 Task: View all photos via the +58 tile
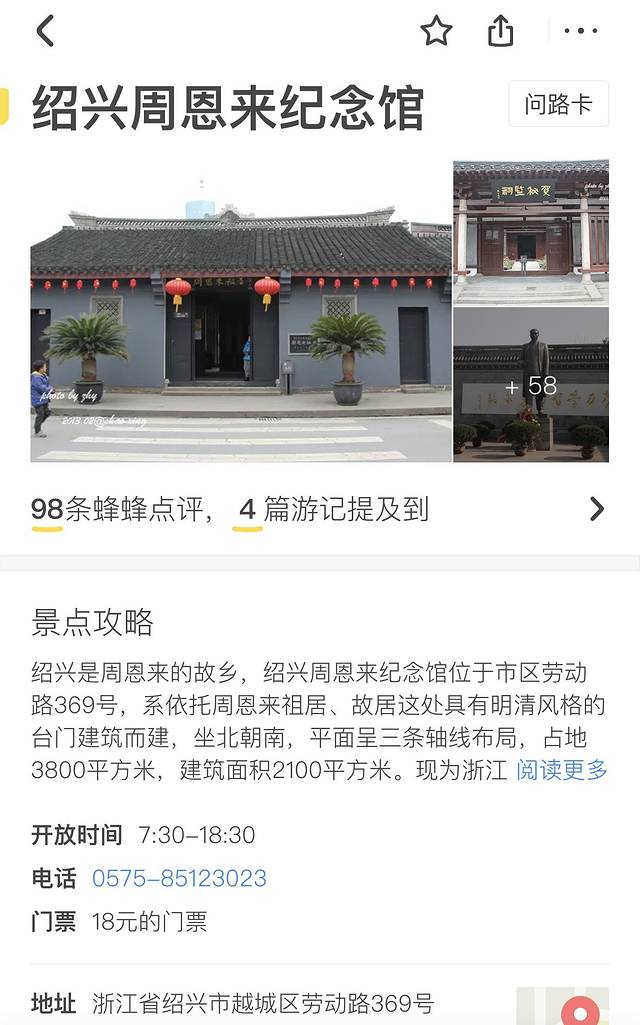pyautogui.click(x=530, y=385)
